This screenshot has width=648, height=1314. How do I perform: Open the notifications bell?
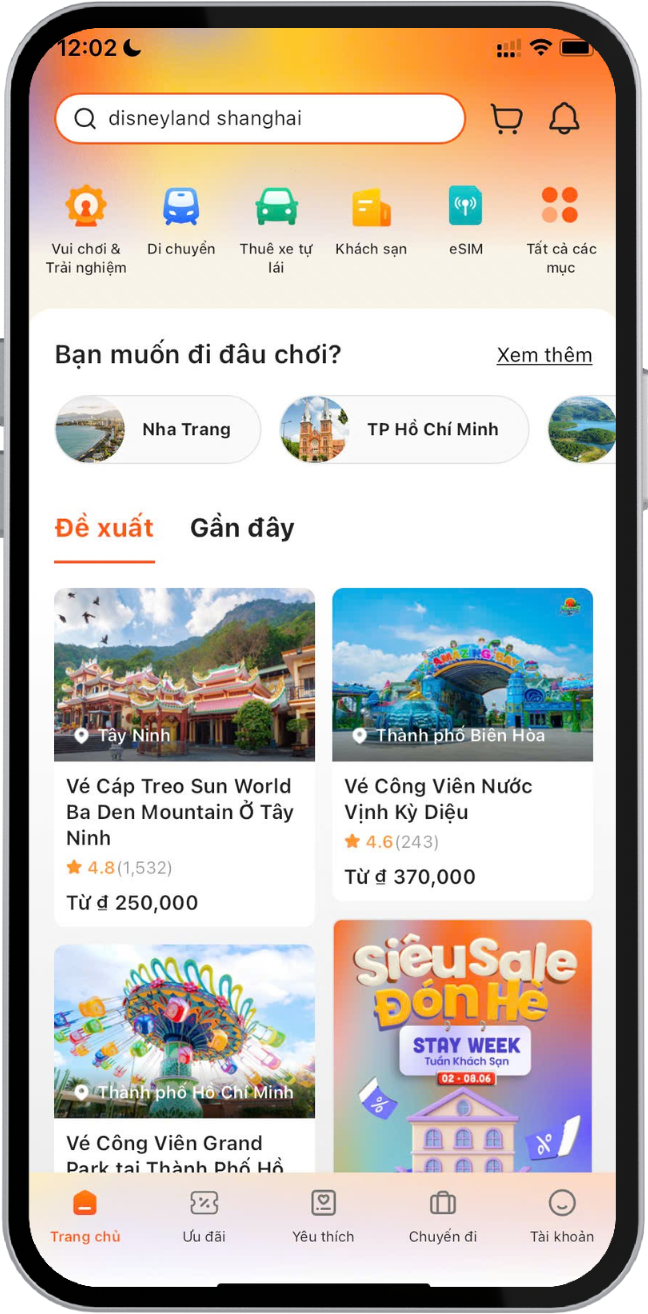(564, 119)
